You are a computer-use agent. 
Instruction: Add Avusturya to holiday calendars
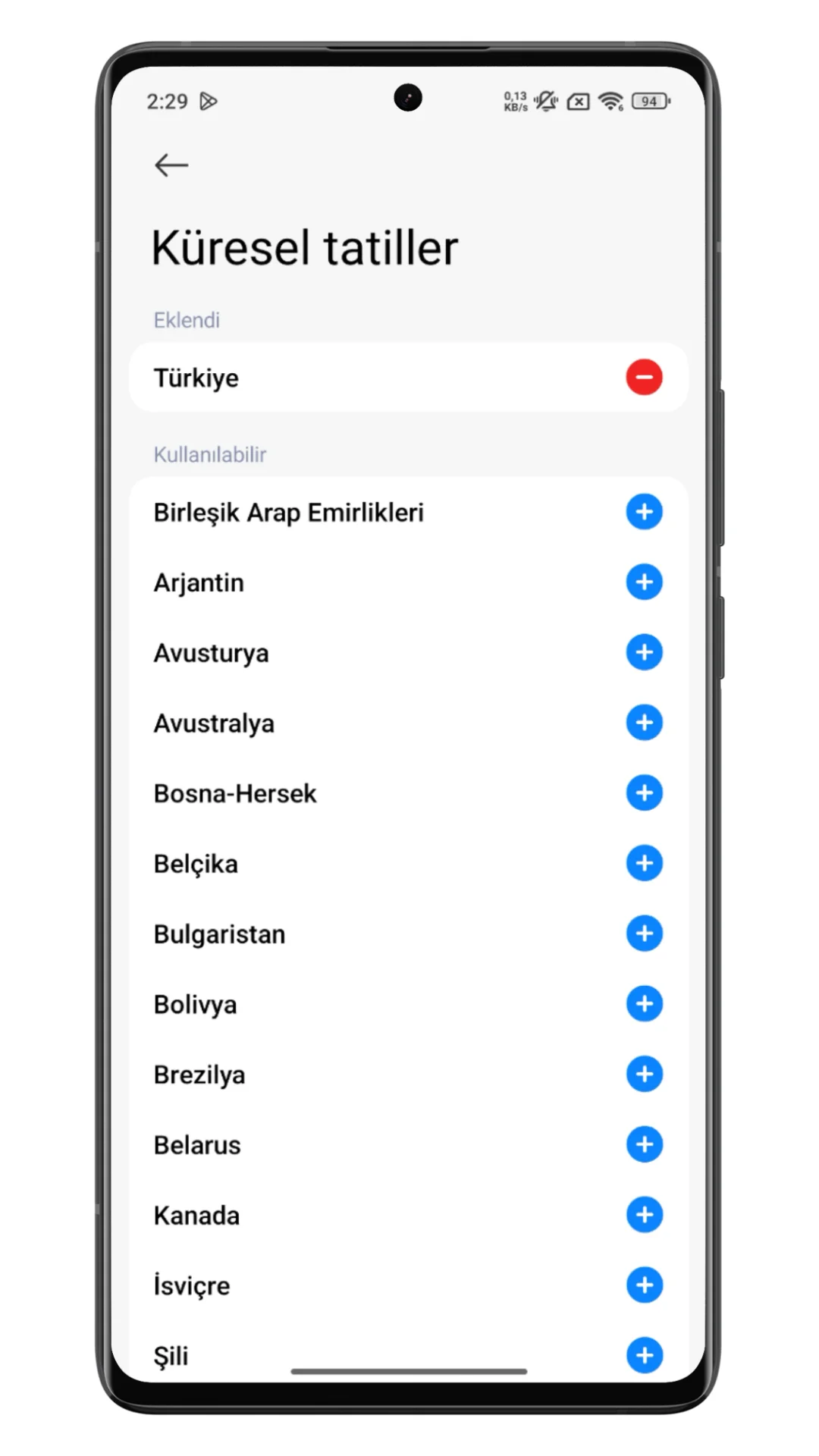[644, 652]
